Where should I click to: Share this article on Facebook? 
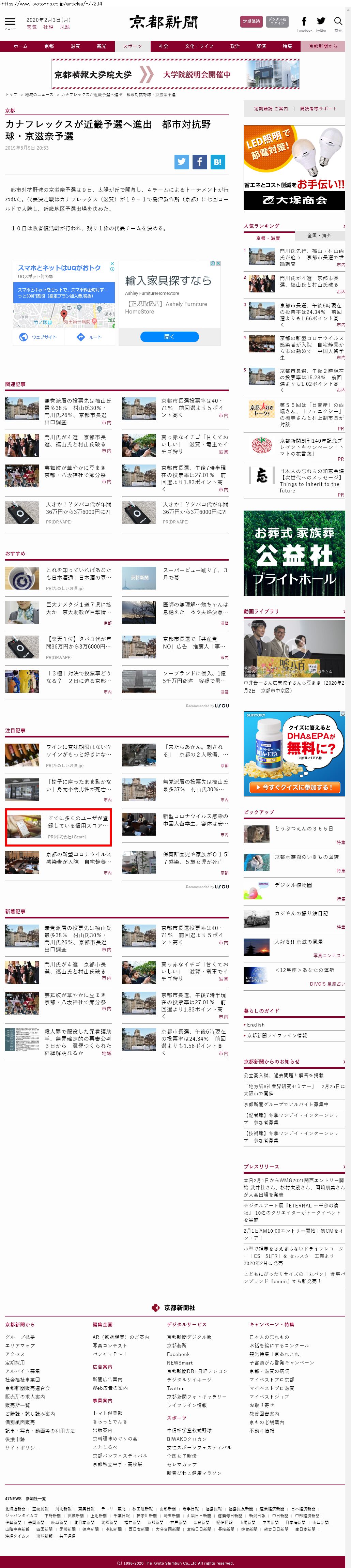pyautogui.click(x=200, y=162)
